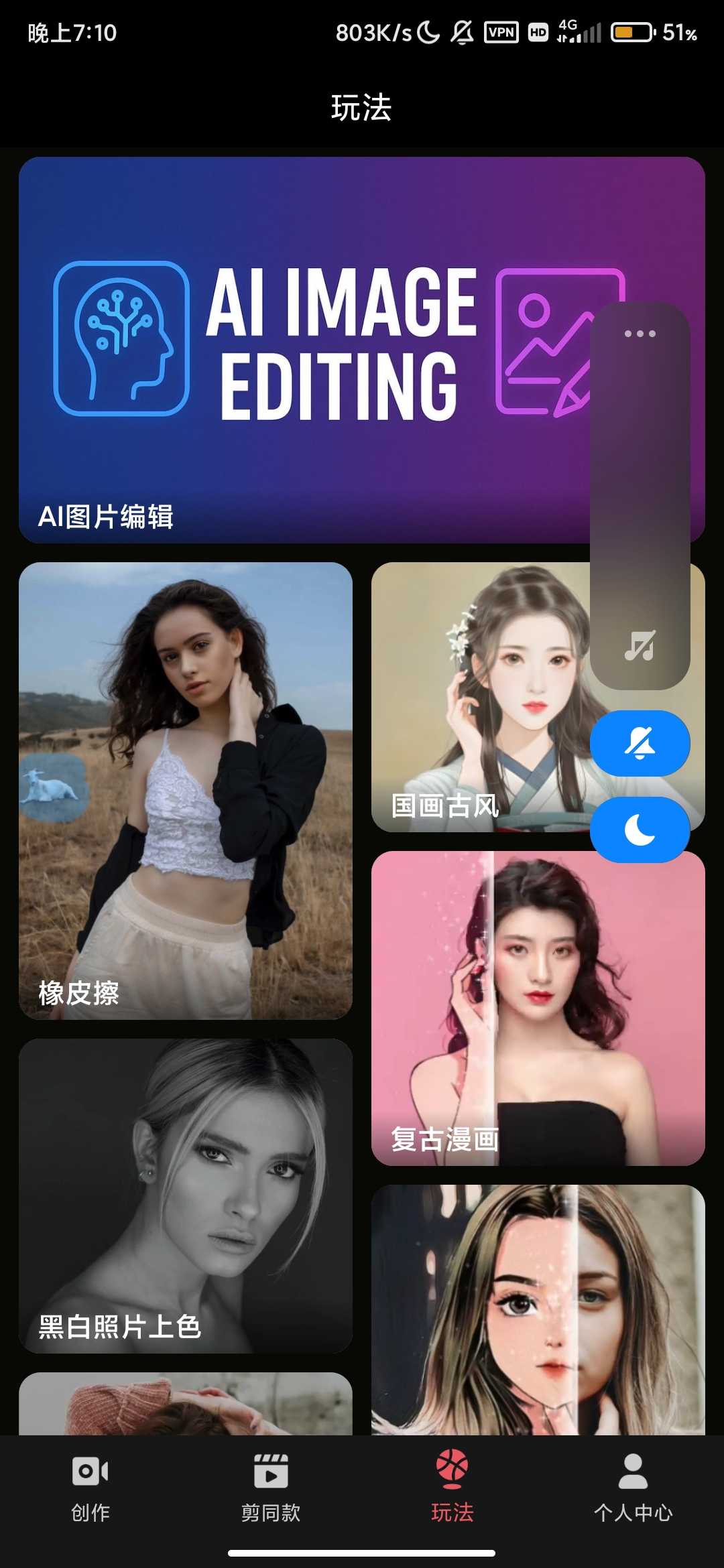This screenshot has width=724, height=1568.
Task: Toggle the do-not-disturb moon button
Action: point(640,830)
